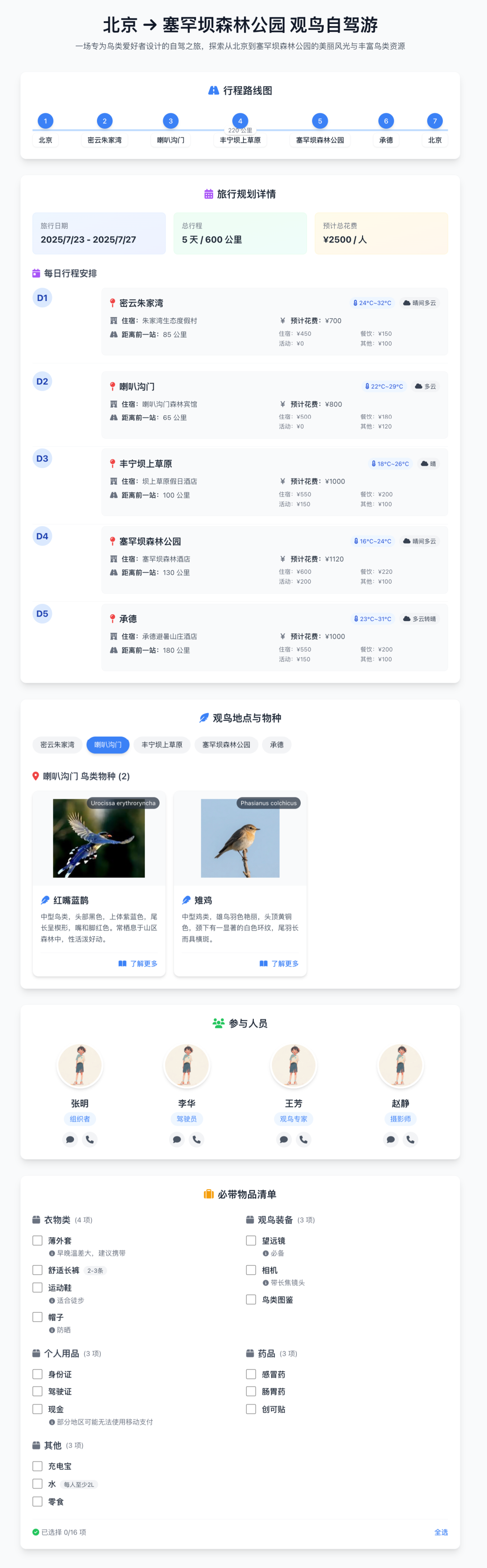Show birds for 塞罕坝森林公园
Screen dimensions: 487x1568
pos(226,744)
